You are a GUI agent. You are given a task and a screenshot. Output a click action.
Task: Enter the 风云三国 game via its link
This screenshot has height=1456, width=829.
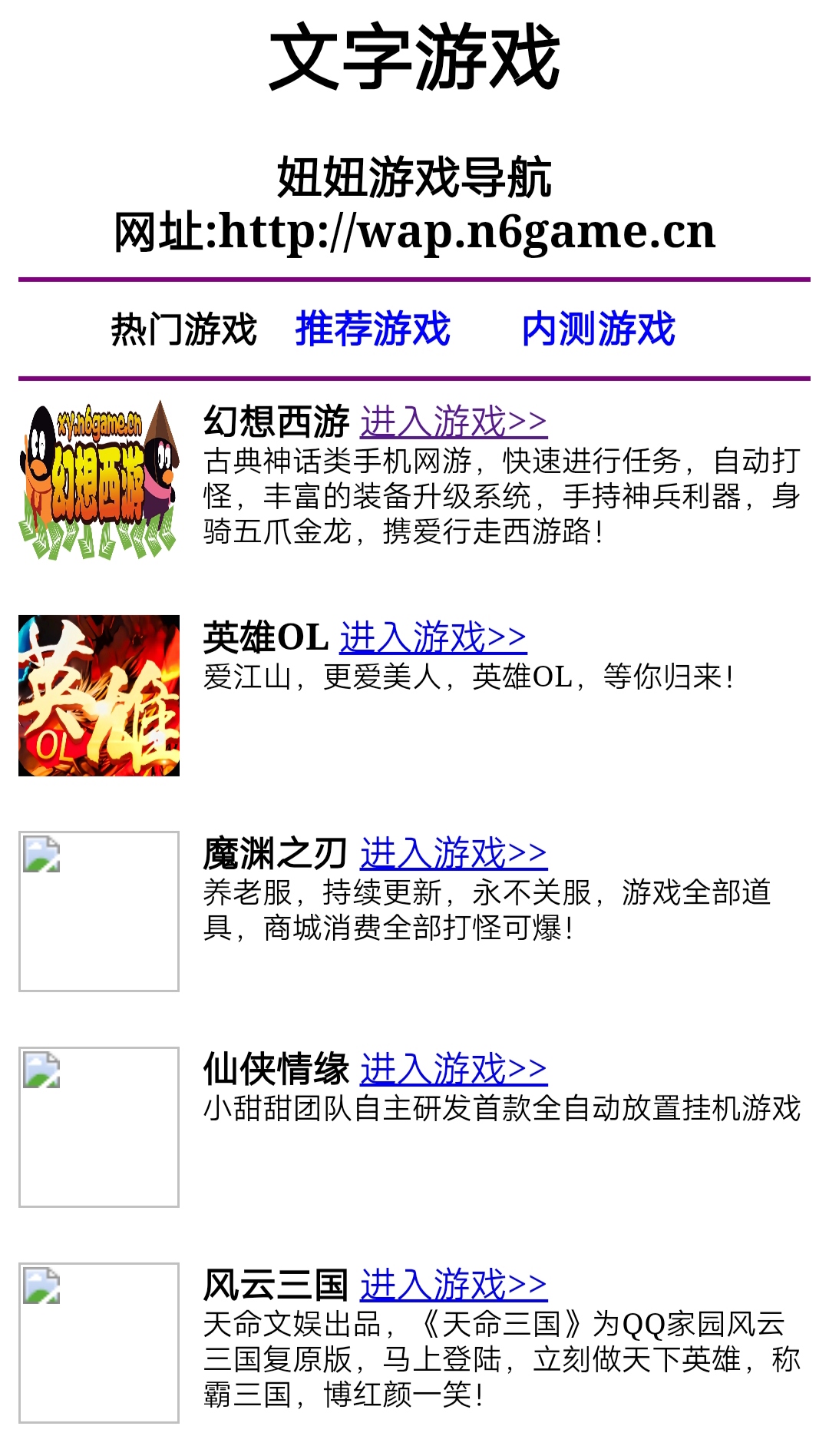point(454,1285)
